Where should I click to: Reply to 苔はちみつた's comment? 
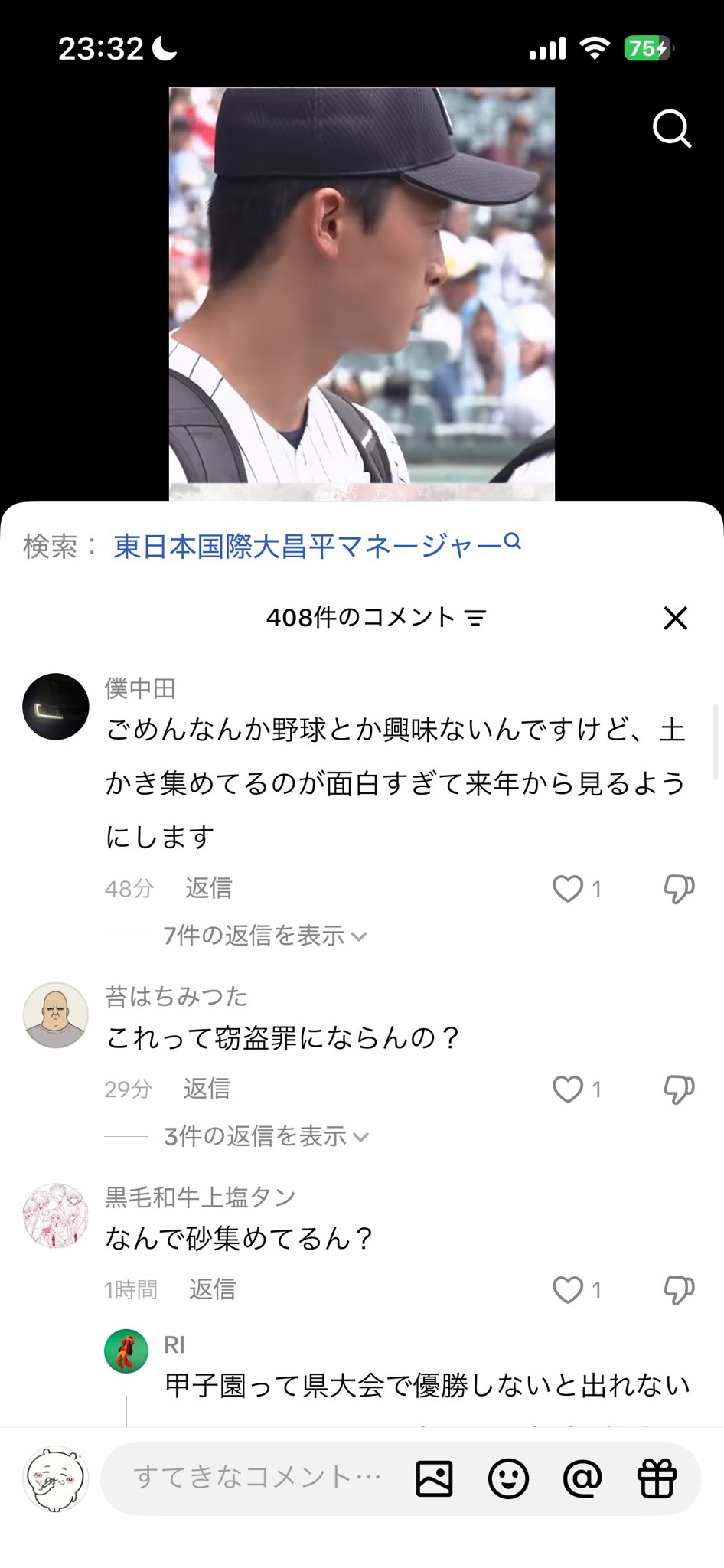(x=207, y=1089)
